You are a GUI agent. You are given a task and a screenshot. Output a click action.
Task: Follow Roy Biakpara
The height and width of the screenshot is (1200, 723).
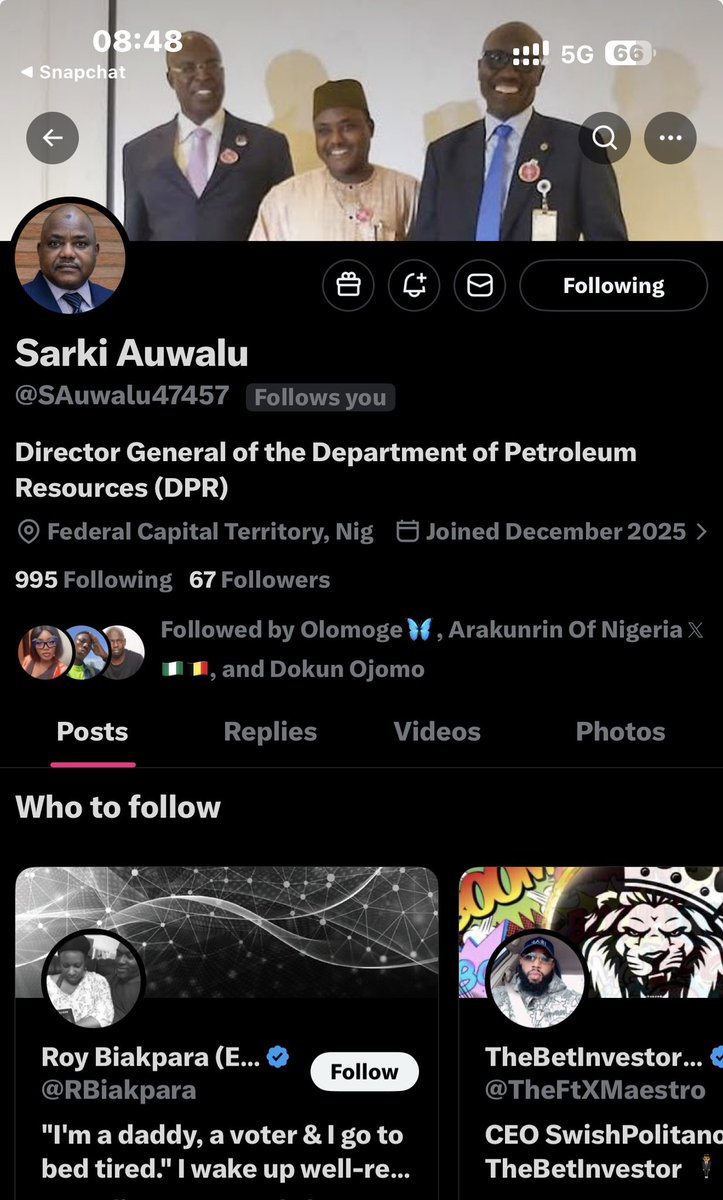click(x=364, y=1072)
